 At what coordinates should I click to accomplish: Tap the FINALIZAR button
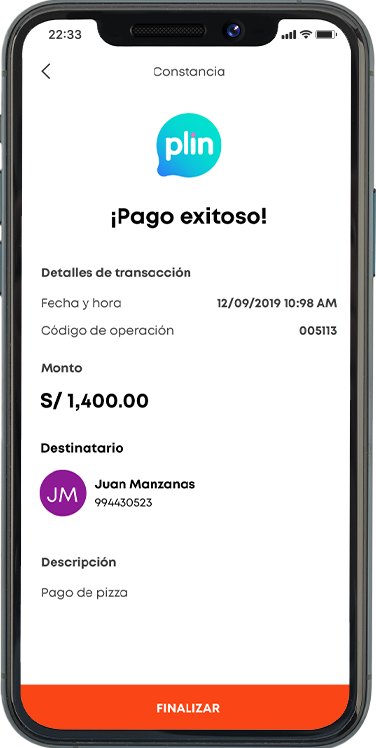coord(188,708)
